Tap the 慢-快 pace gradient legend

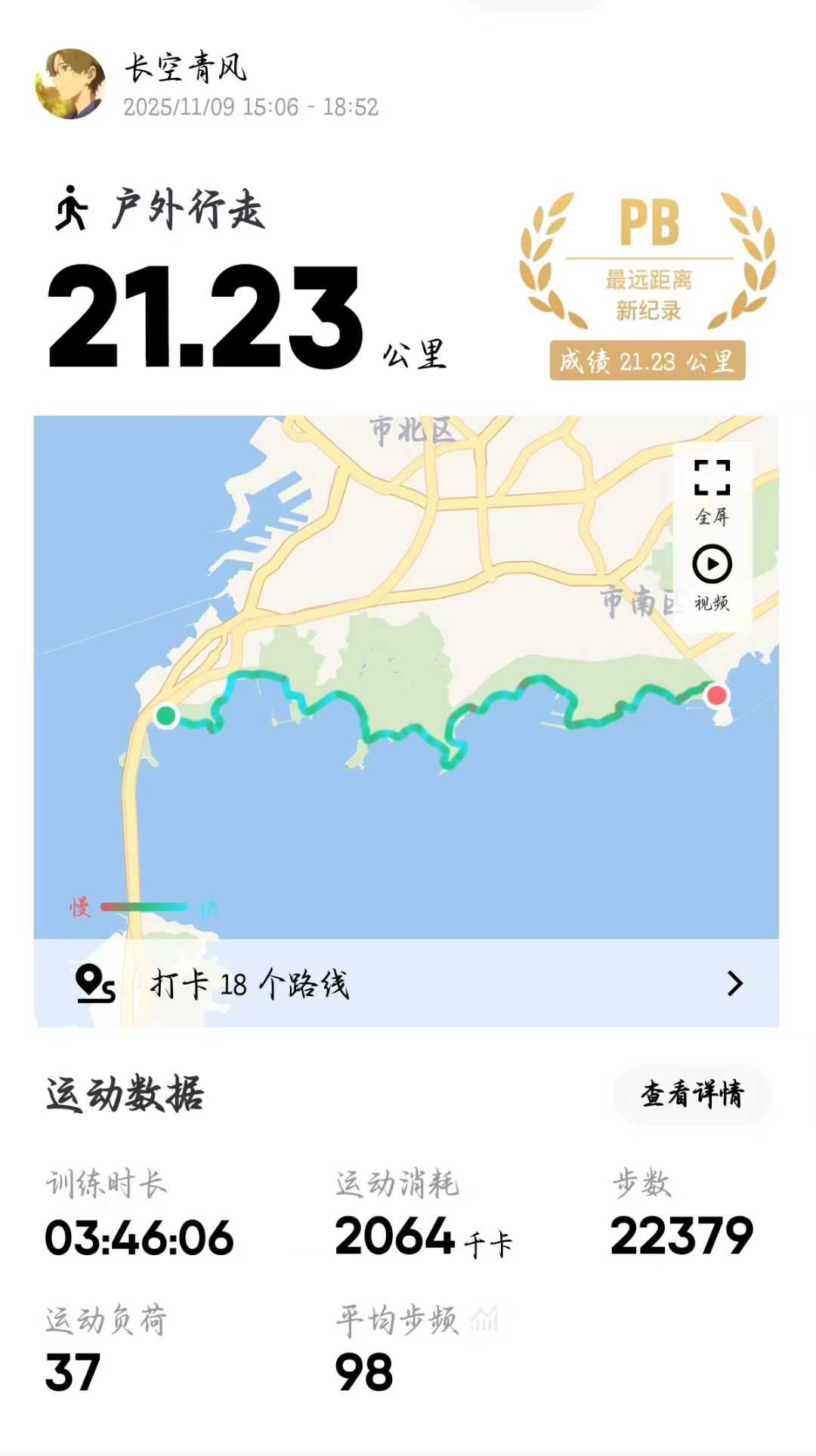(144, 905)
